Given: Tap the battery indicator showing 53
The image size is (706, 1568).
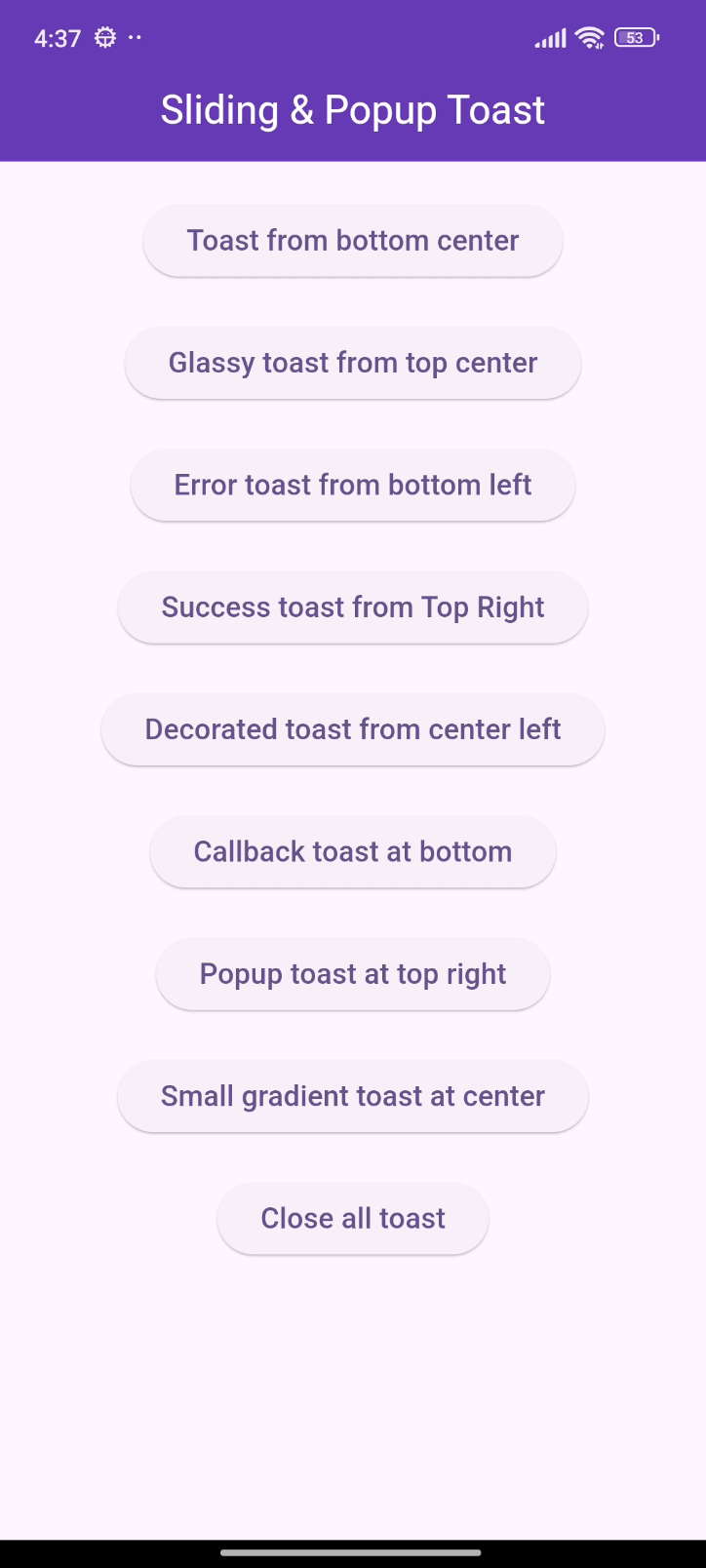Looking at the screenshot, I should click(637, 37).
